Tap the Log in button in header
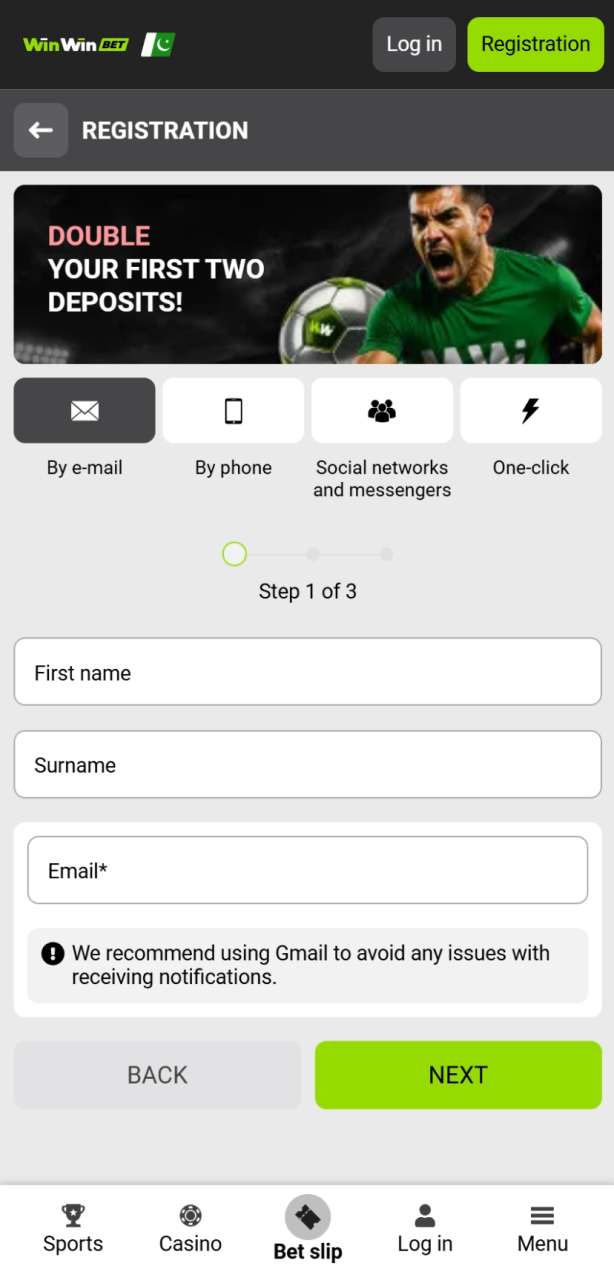The image size is (614, 1280). pyautogui.click(x=414, y=44)
